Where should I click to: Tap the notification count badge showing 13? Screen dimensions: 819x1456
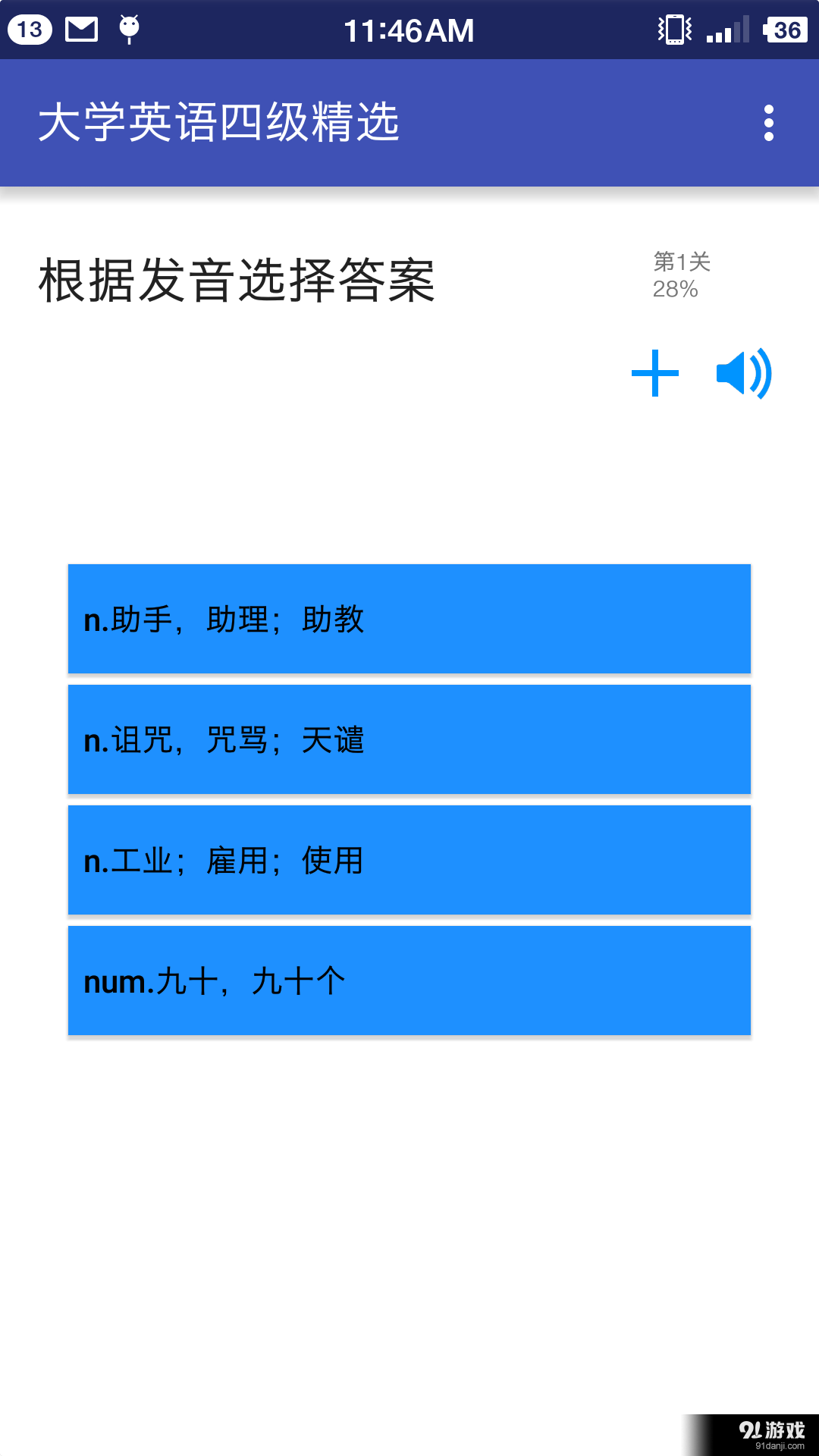[29, 29]
